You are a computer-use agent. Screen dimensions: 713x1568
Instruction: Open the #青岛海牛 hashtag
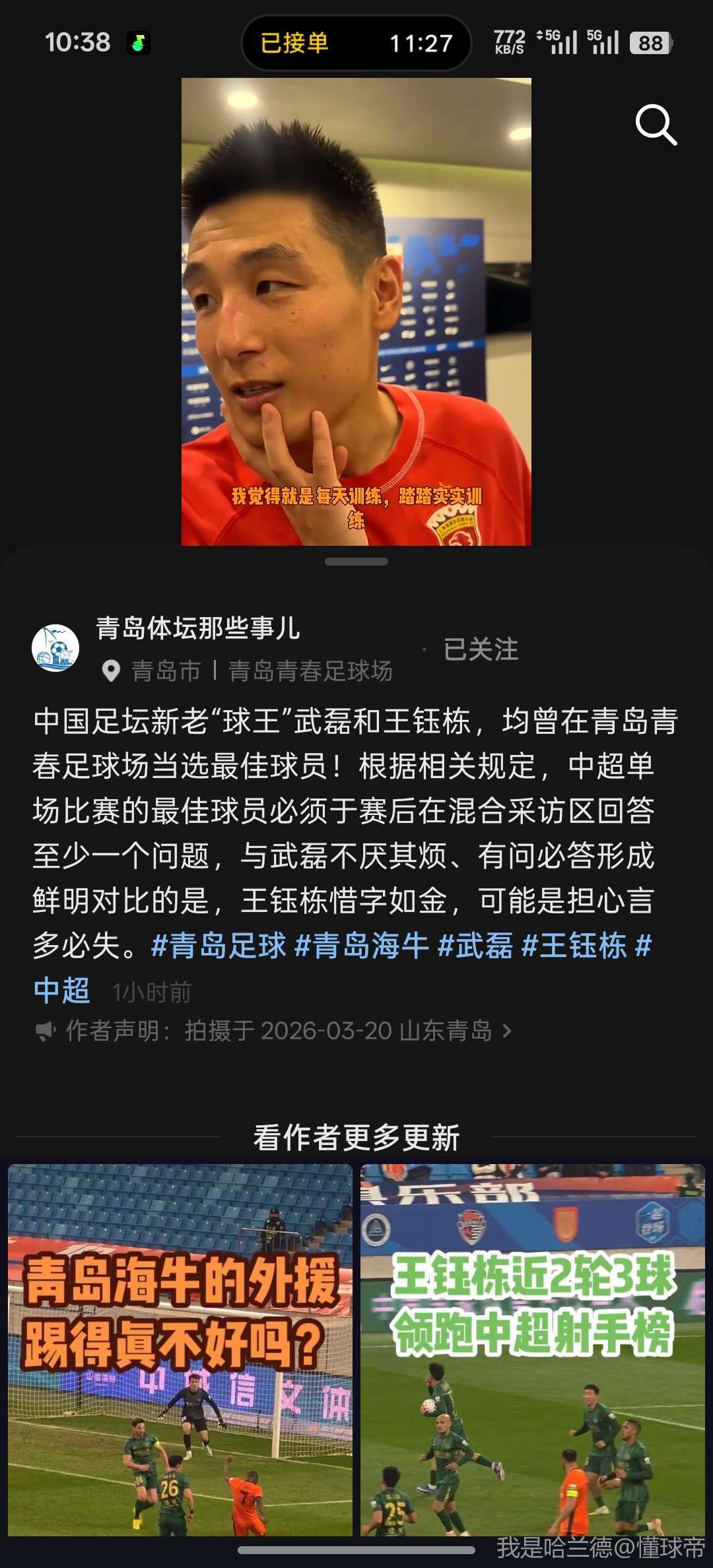(362, 945)
